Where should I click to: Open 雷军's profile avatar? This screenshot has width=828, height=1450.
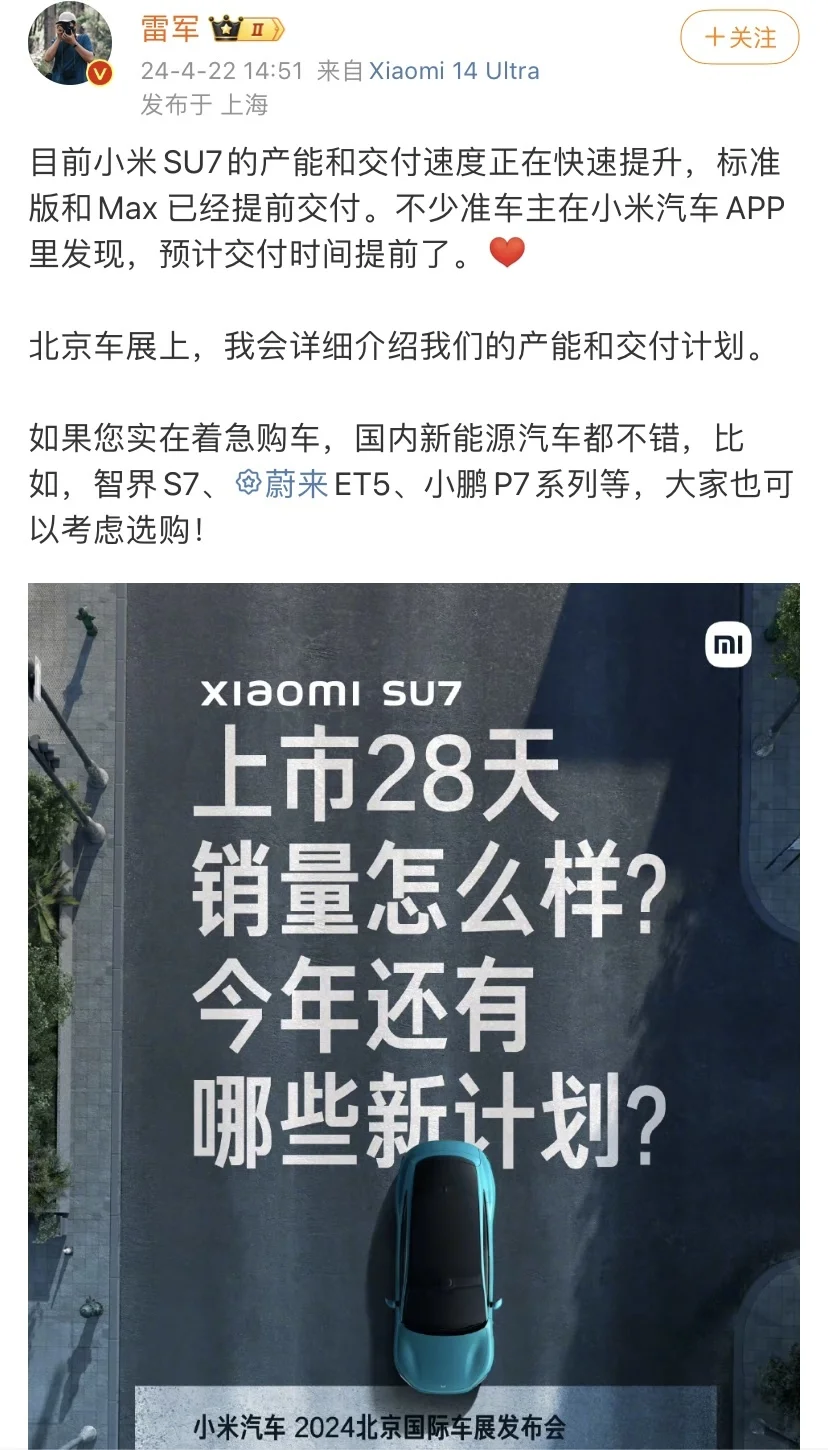70,42
